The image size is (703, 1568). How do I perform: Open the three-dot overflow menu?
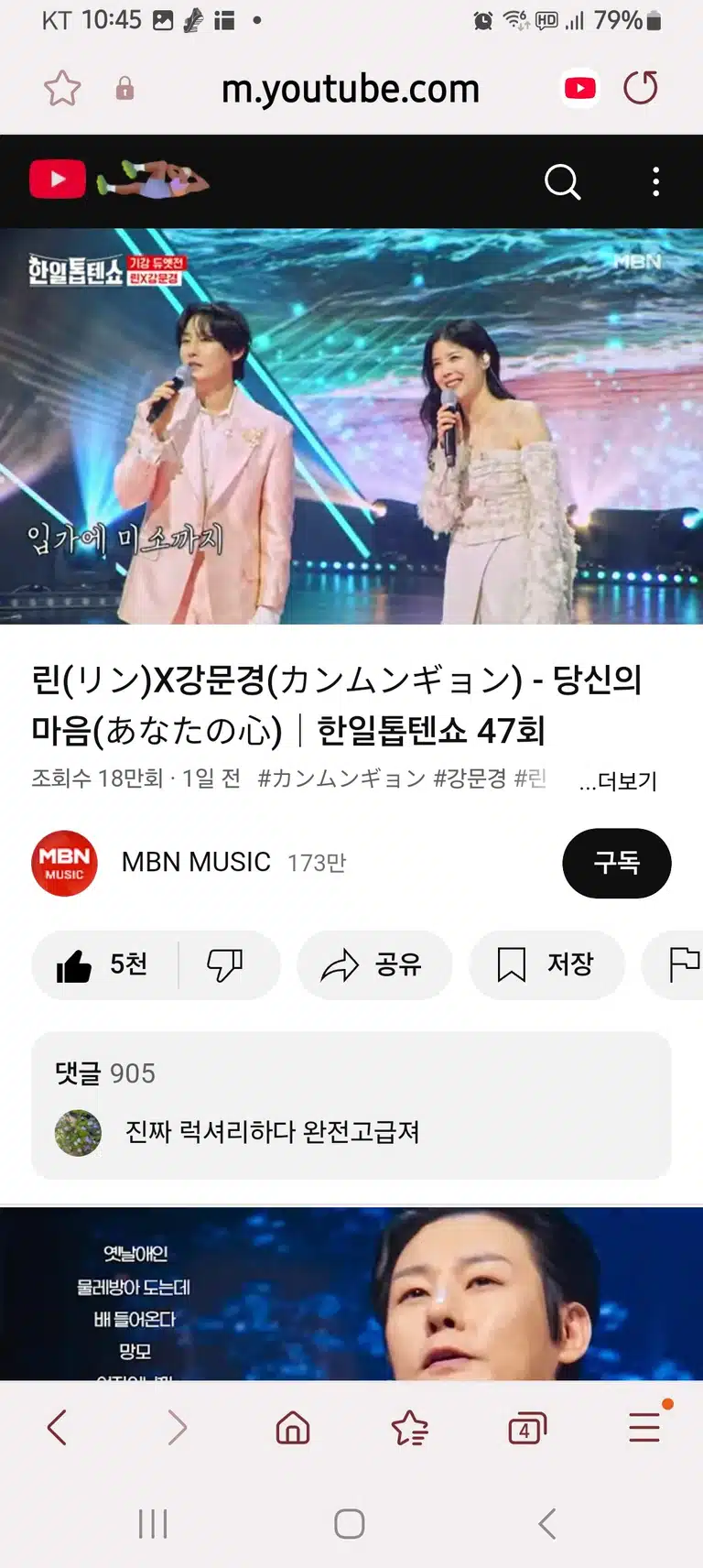click(x=655, y=181)
